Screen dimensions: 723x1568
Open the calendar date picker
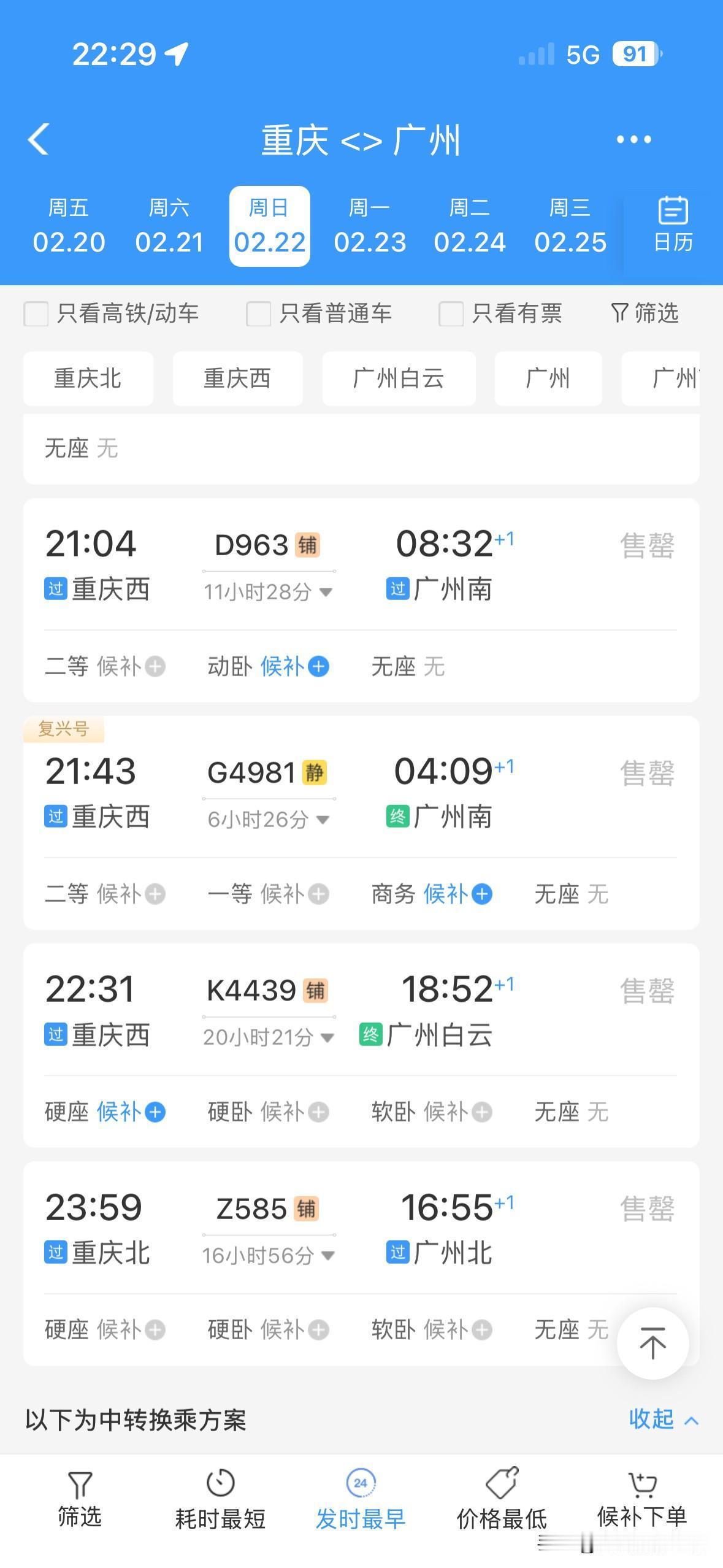tap(671, 225)
